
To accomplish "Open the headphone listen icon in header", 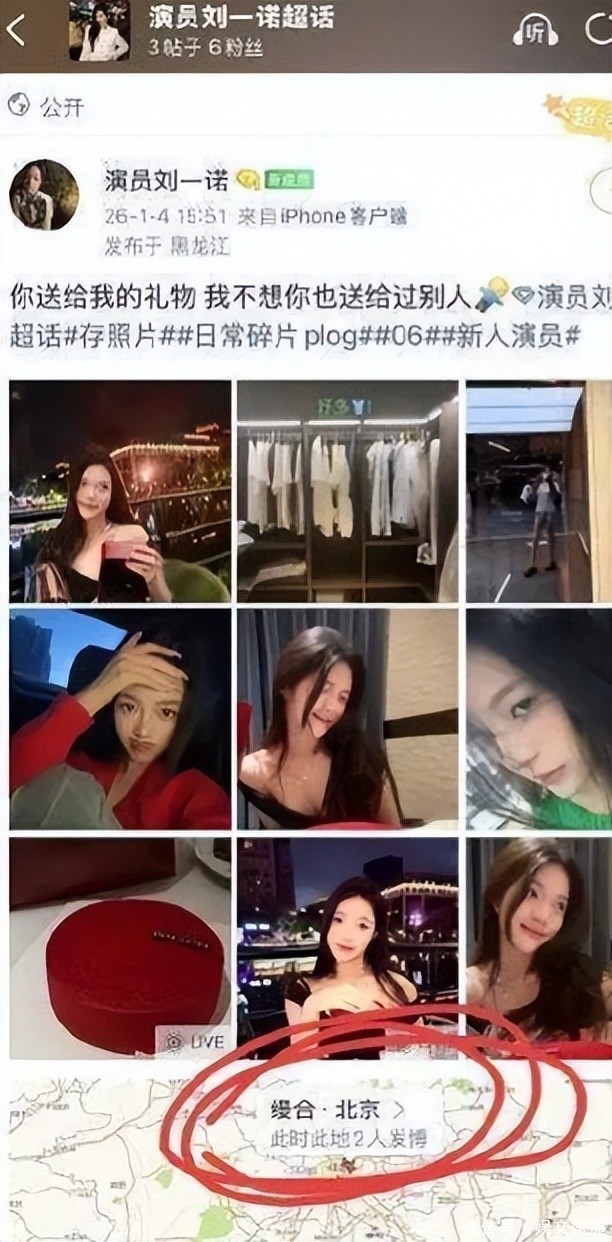I will (534, 32).
